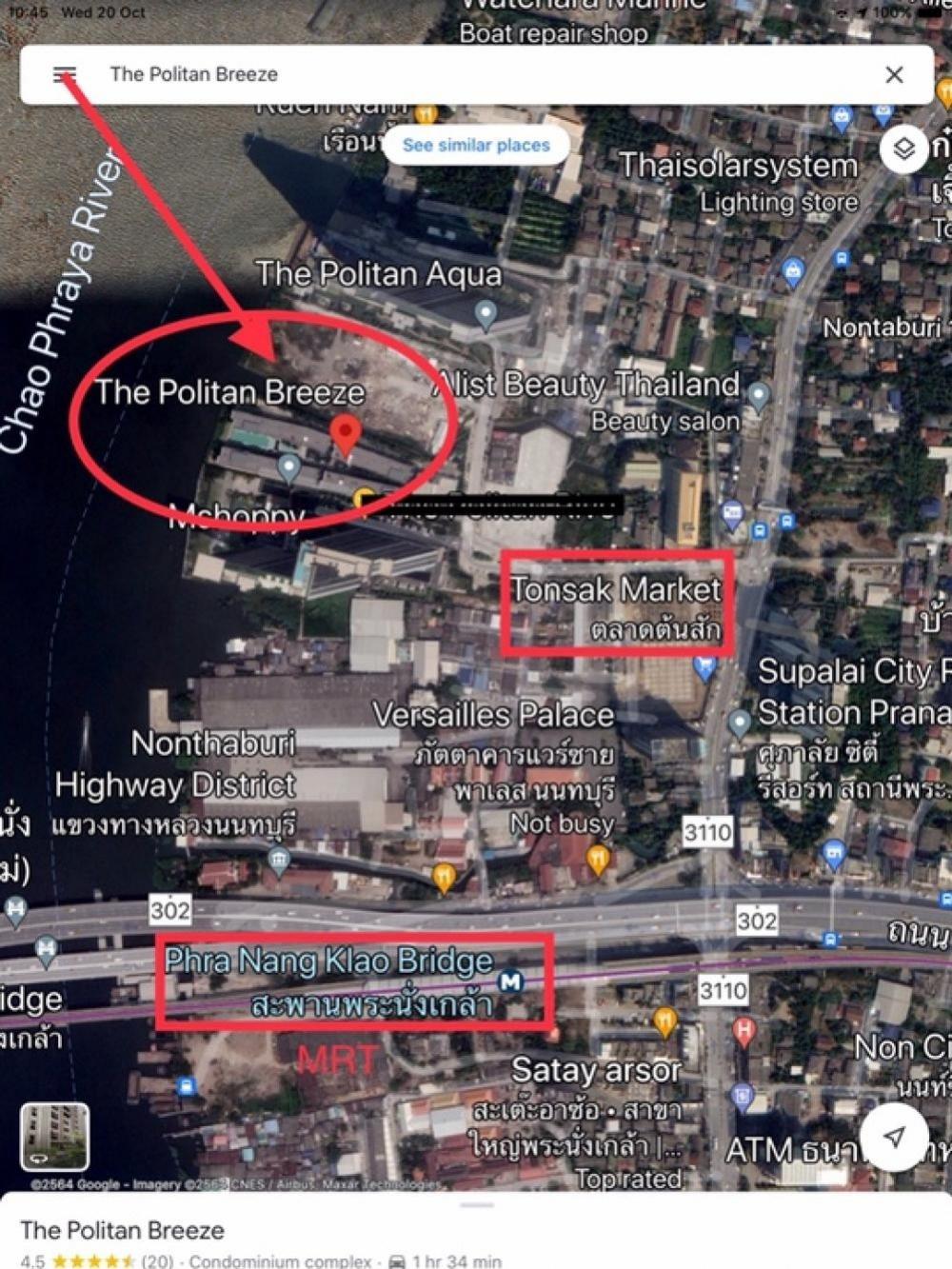Tap See similar places chip

click(x=476, y=146)
